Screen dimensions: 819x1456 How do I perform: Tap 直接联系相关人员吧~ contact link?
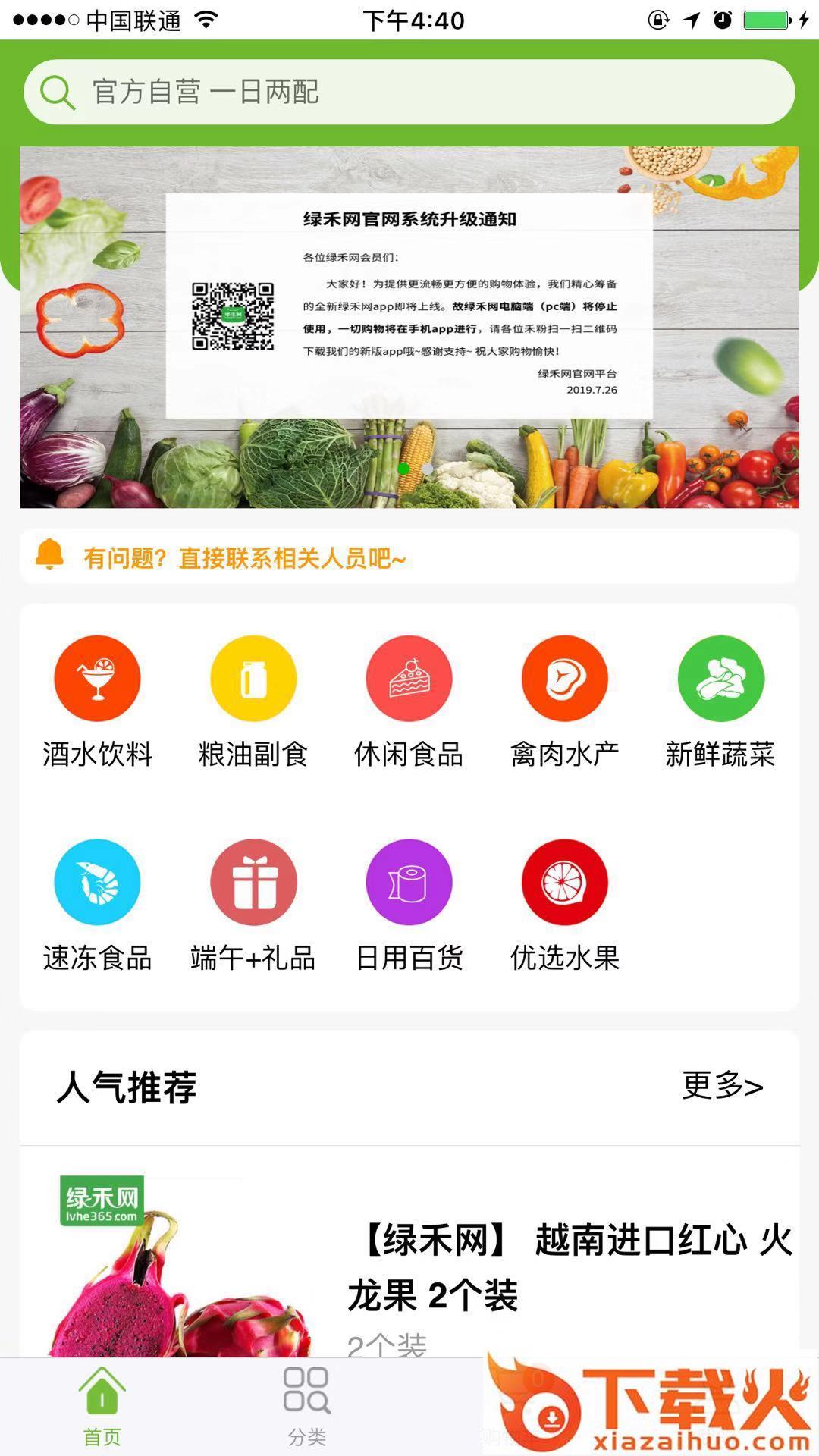[290, 559]
